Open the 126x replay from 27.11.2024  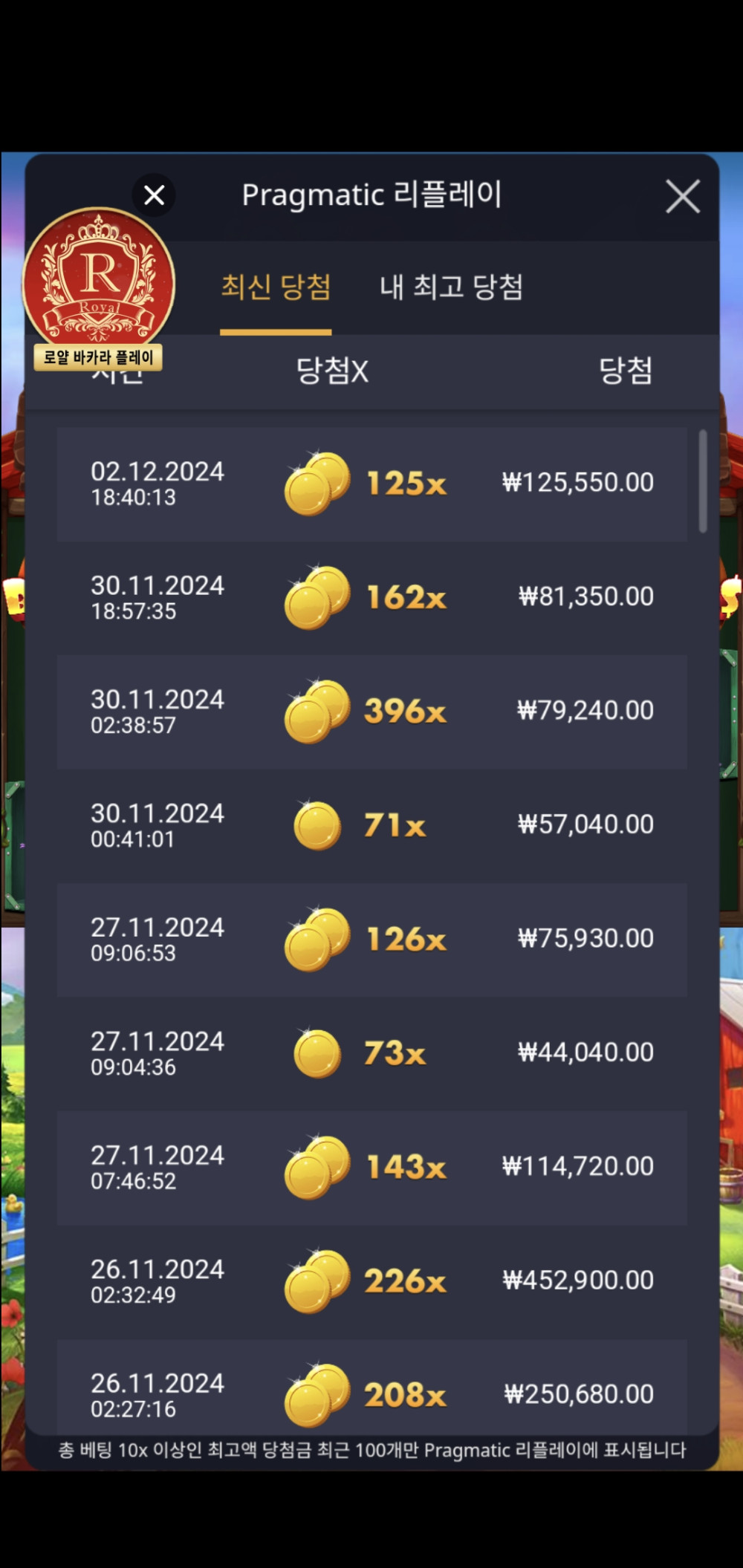(371, 940)
